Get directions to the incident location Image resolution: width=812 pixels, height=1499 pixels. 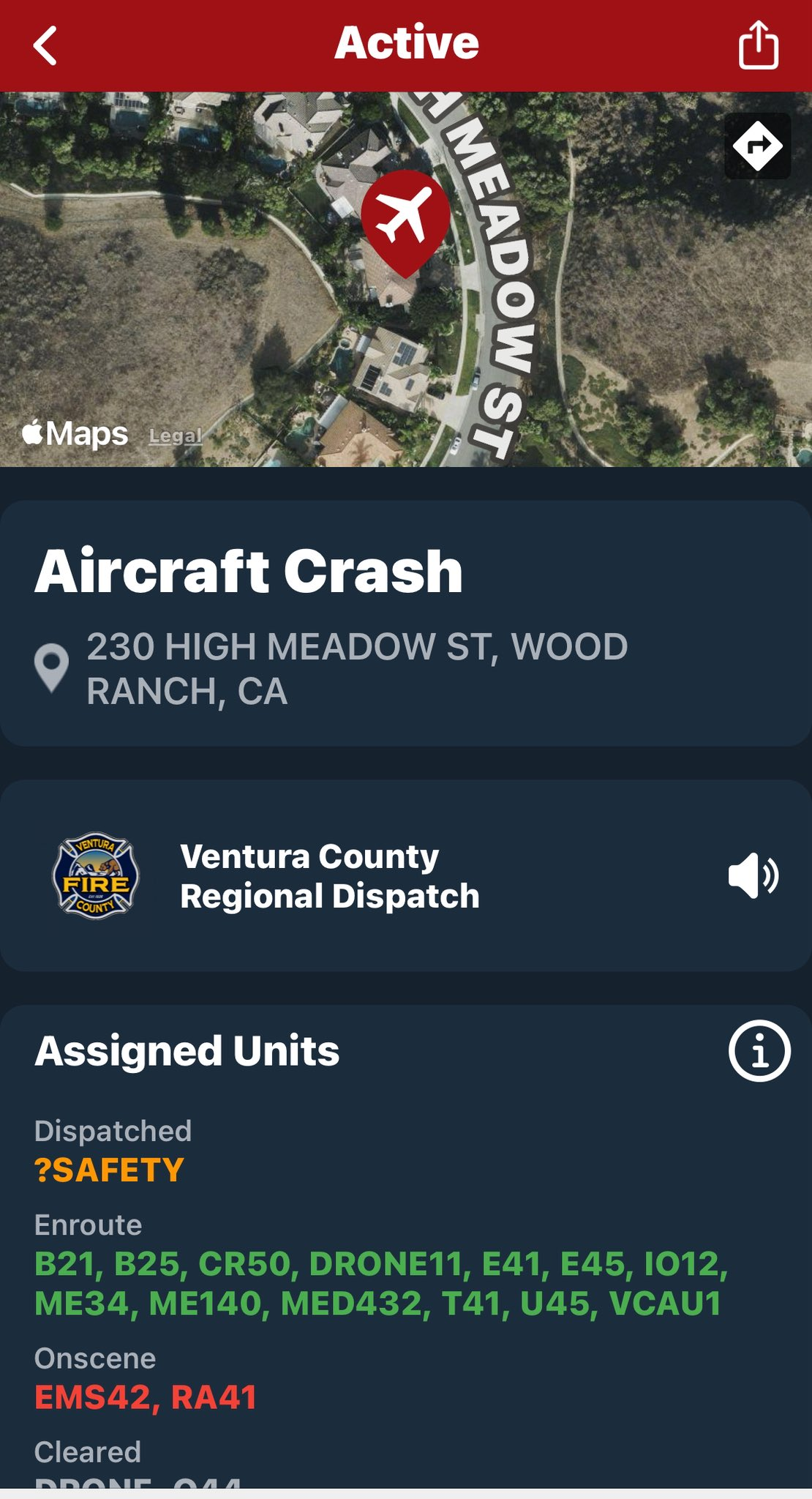(x=757, y=146)
